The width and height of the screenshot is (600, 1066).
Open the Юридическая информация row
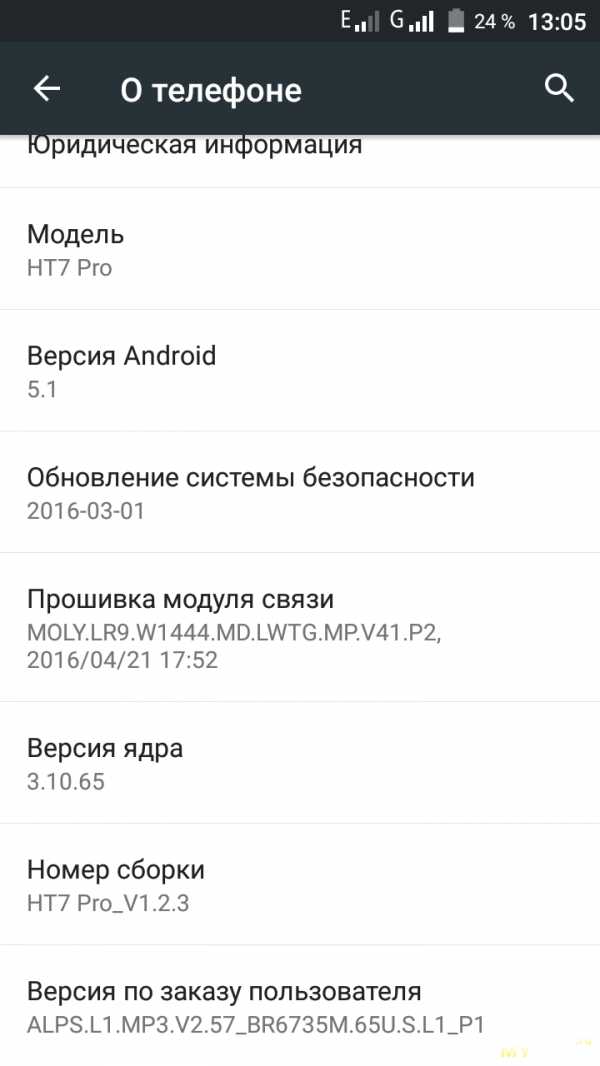[300, 160]
